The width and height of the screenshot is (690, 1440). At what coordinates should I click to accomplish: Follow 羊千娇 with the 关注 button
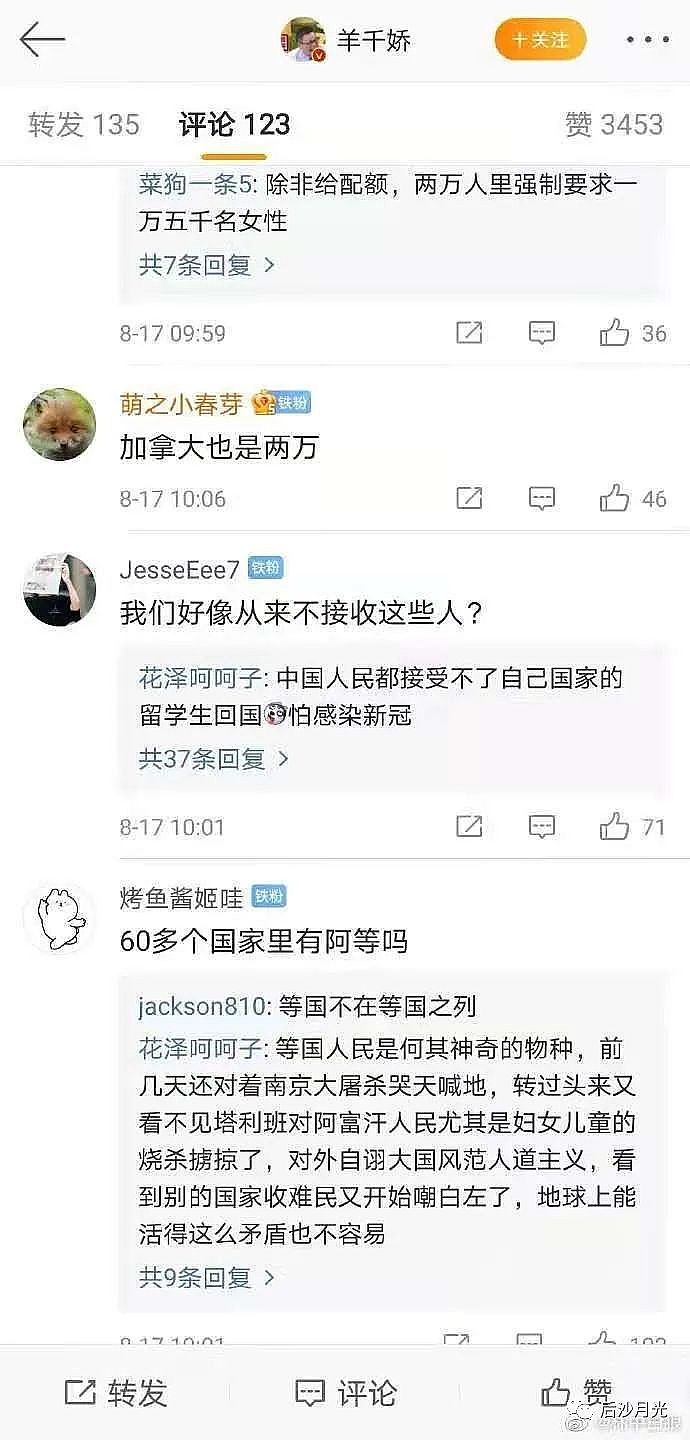540,40
